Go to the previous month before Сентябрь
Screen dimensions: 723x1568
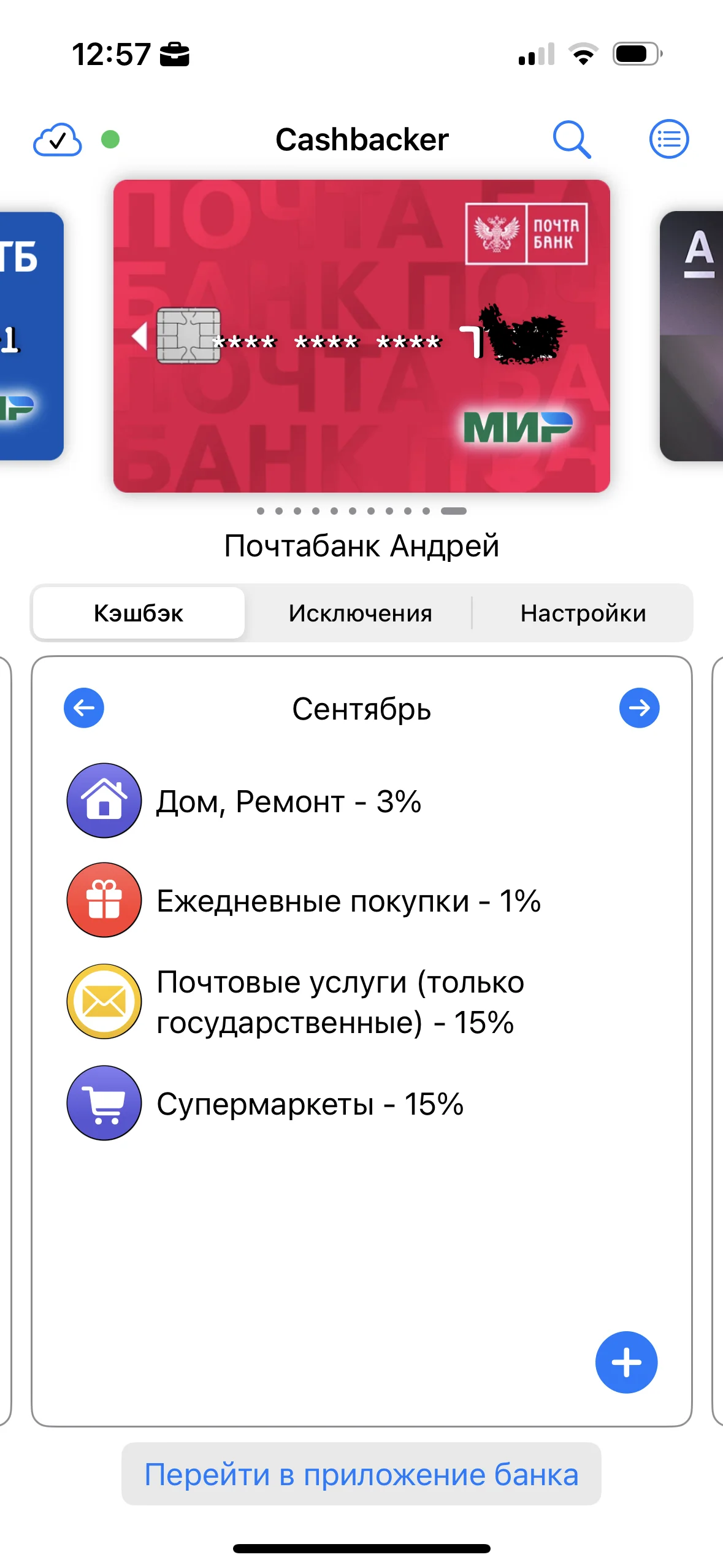(84, 708)
